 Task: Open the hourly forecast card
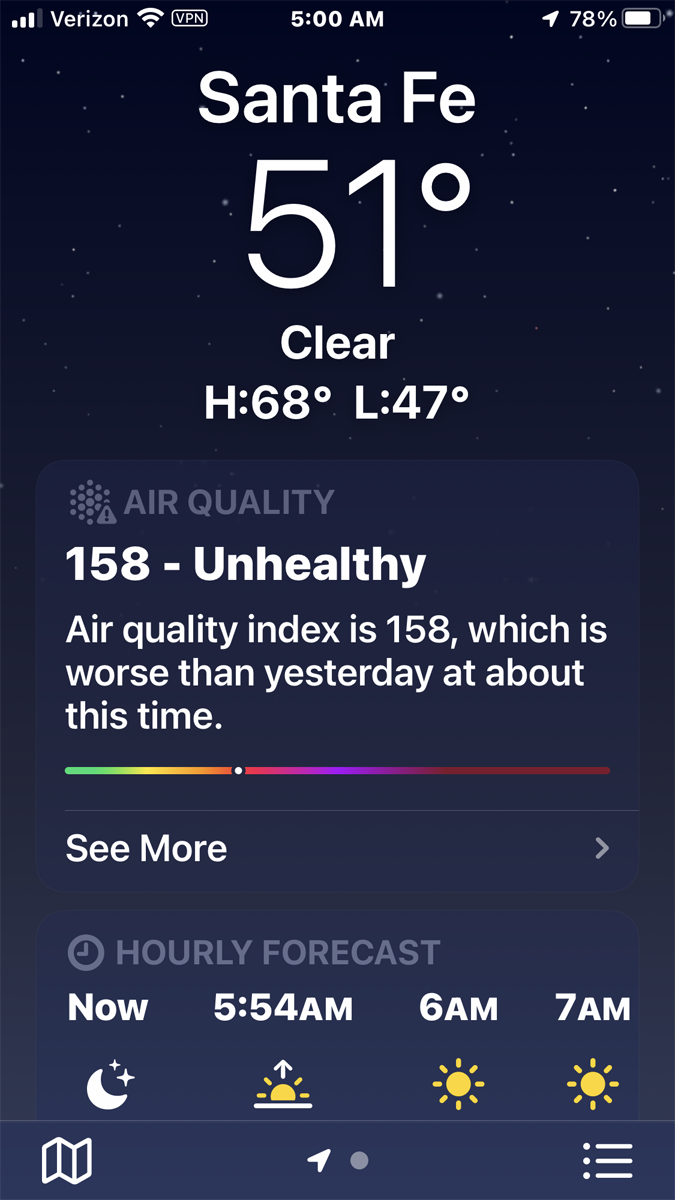point(337,1020)
